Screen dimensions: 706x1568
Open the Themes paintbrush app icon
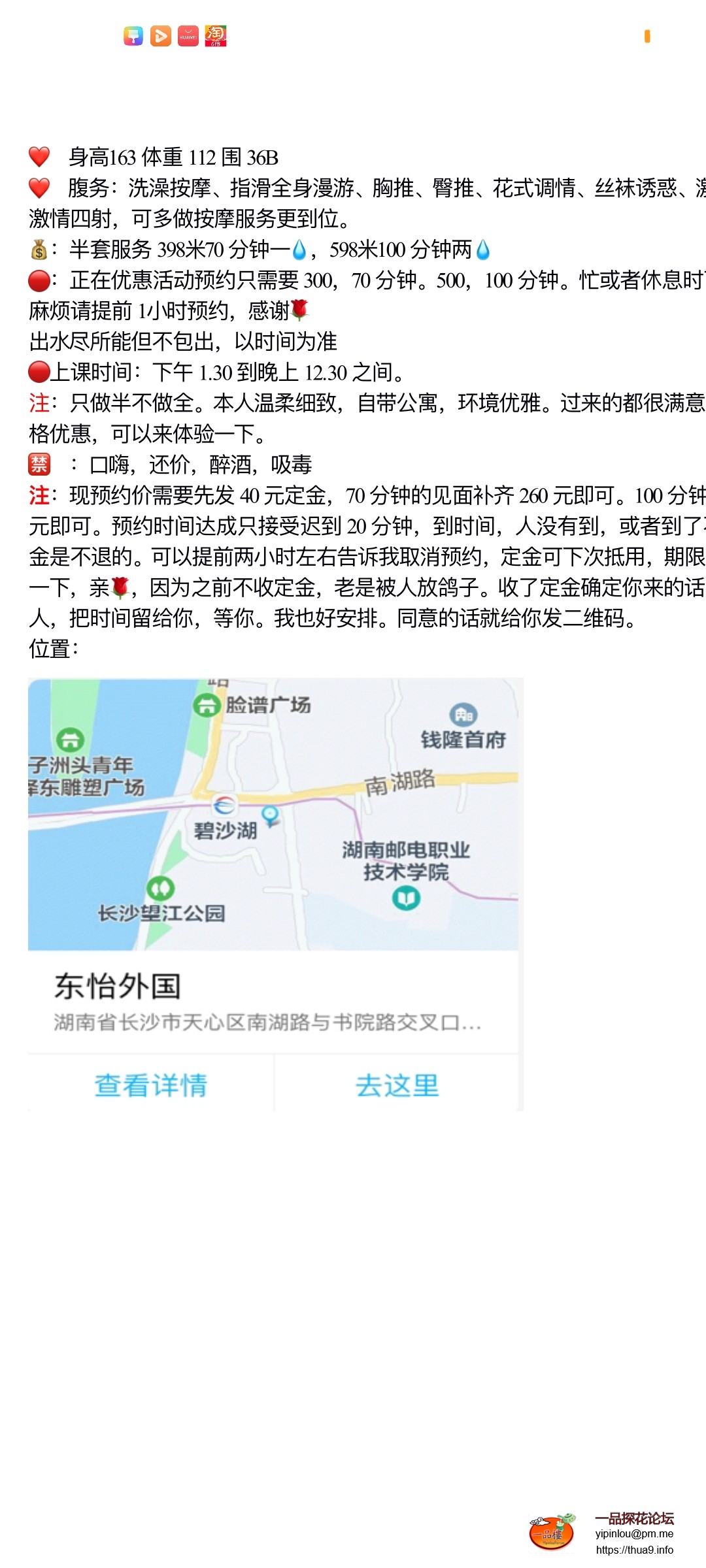click(x=133, y=36)
